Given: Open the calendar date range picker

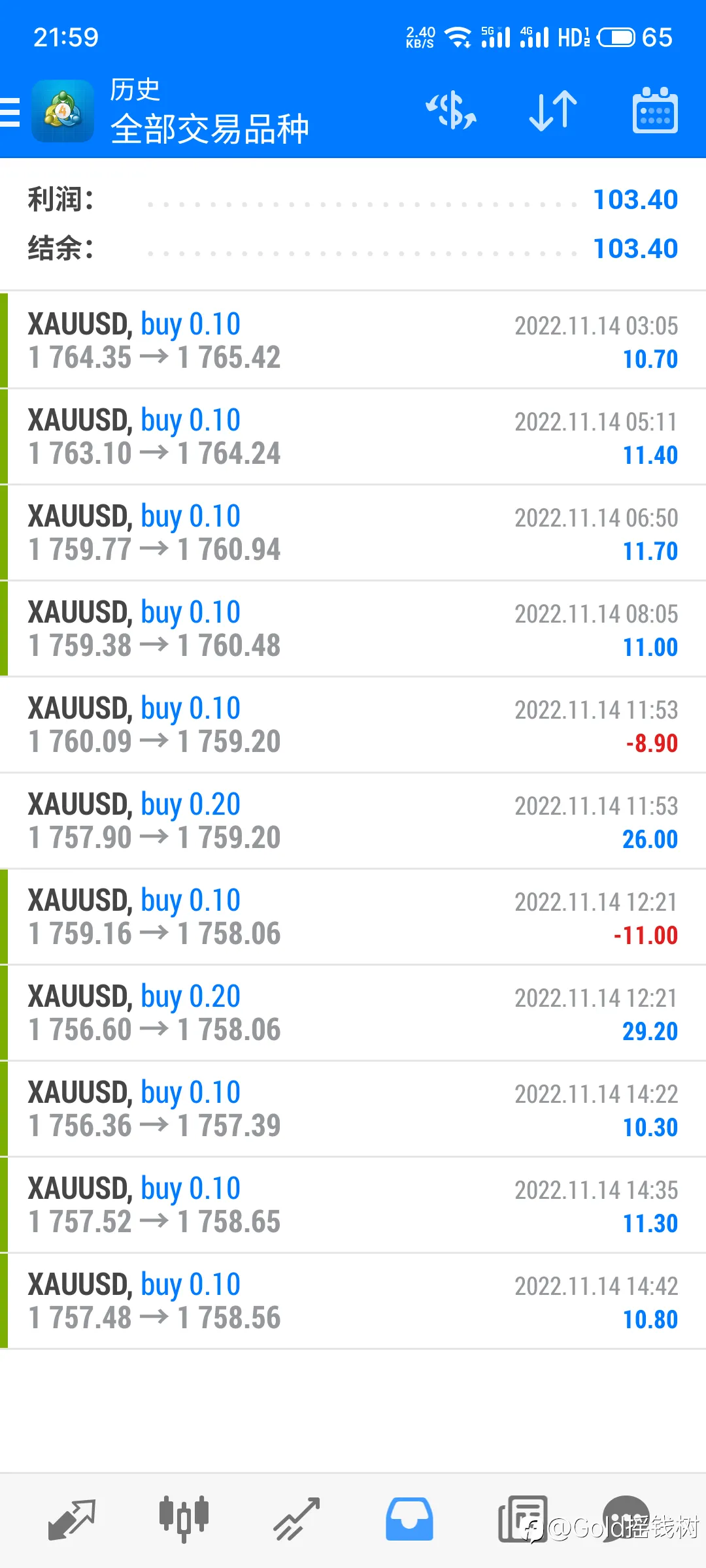Looking at the screenshot, I should pyautogui.click(x=655, y=110).
